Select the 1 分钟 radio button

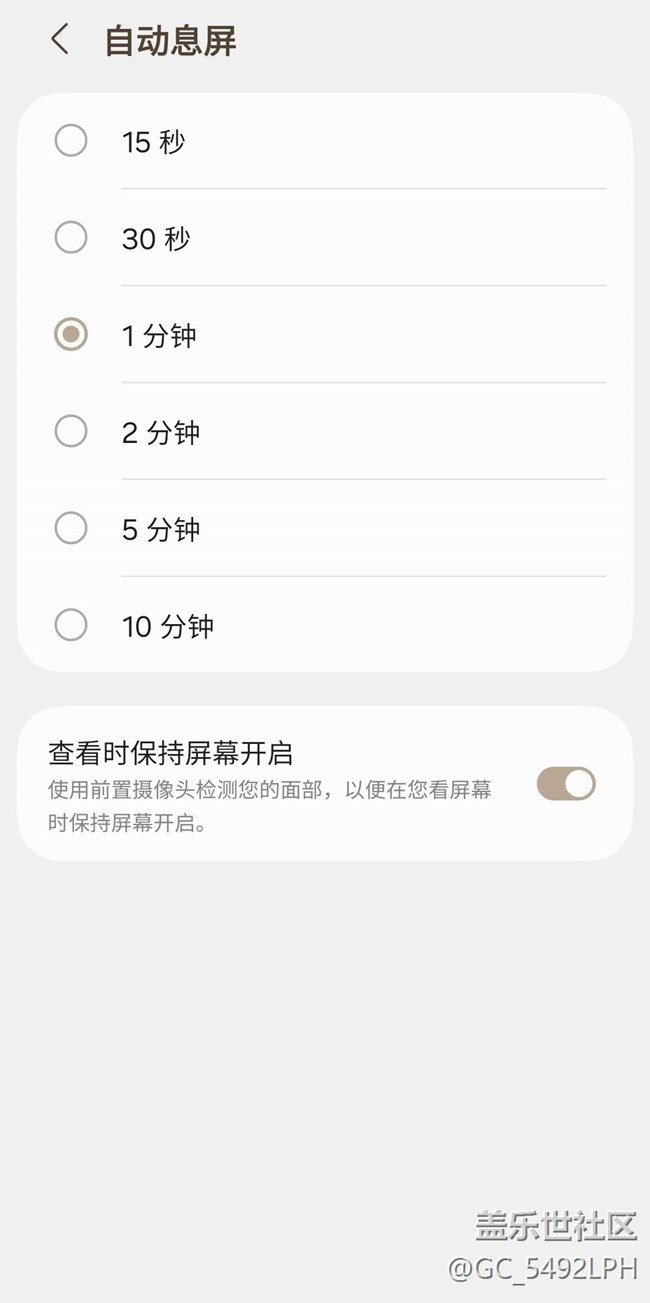71,335
